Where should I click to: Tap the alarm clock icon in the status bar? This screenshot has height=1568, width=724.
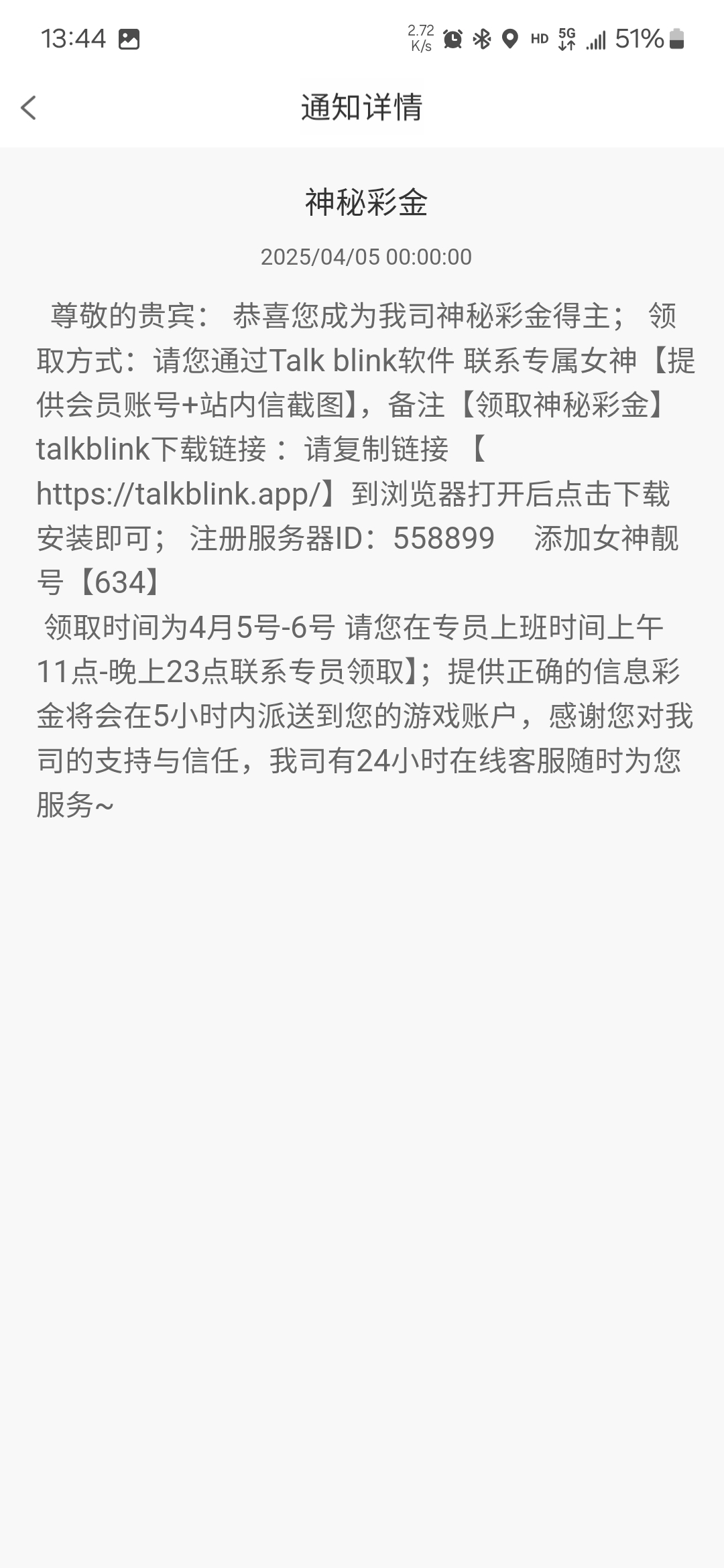pos(453,40)
